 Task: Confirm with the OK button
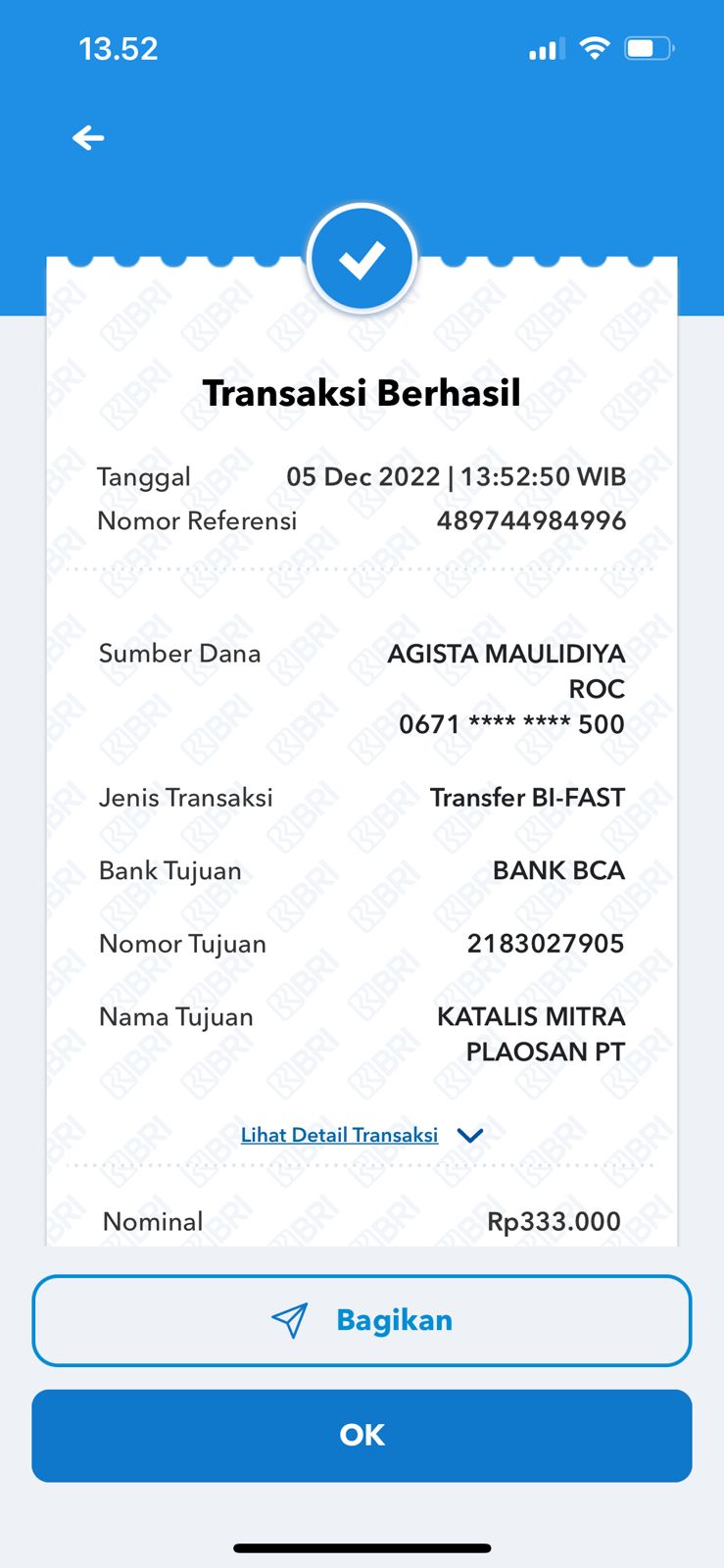(x=362, y=1435)
